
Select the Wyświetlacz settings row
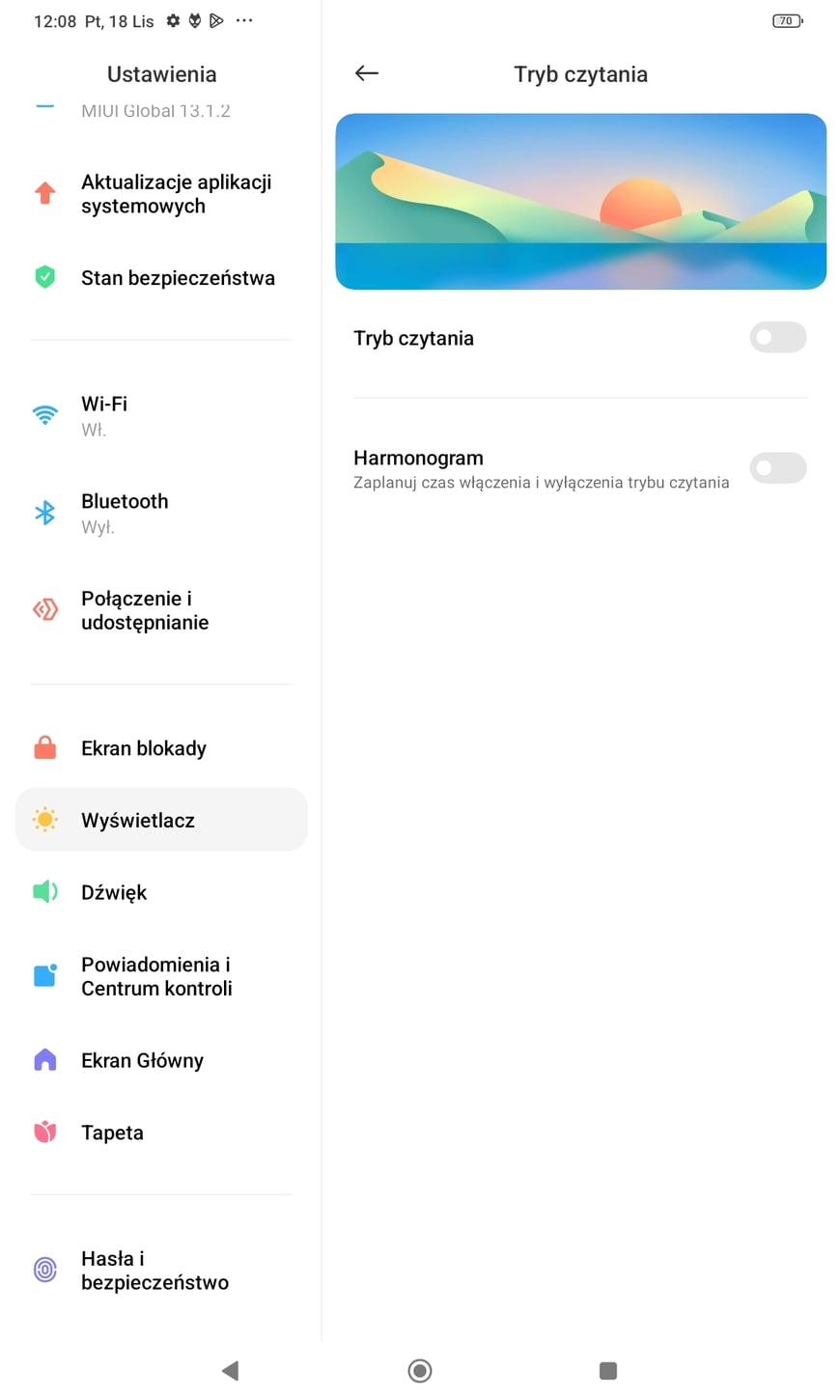click(161, 820)
